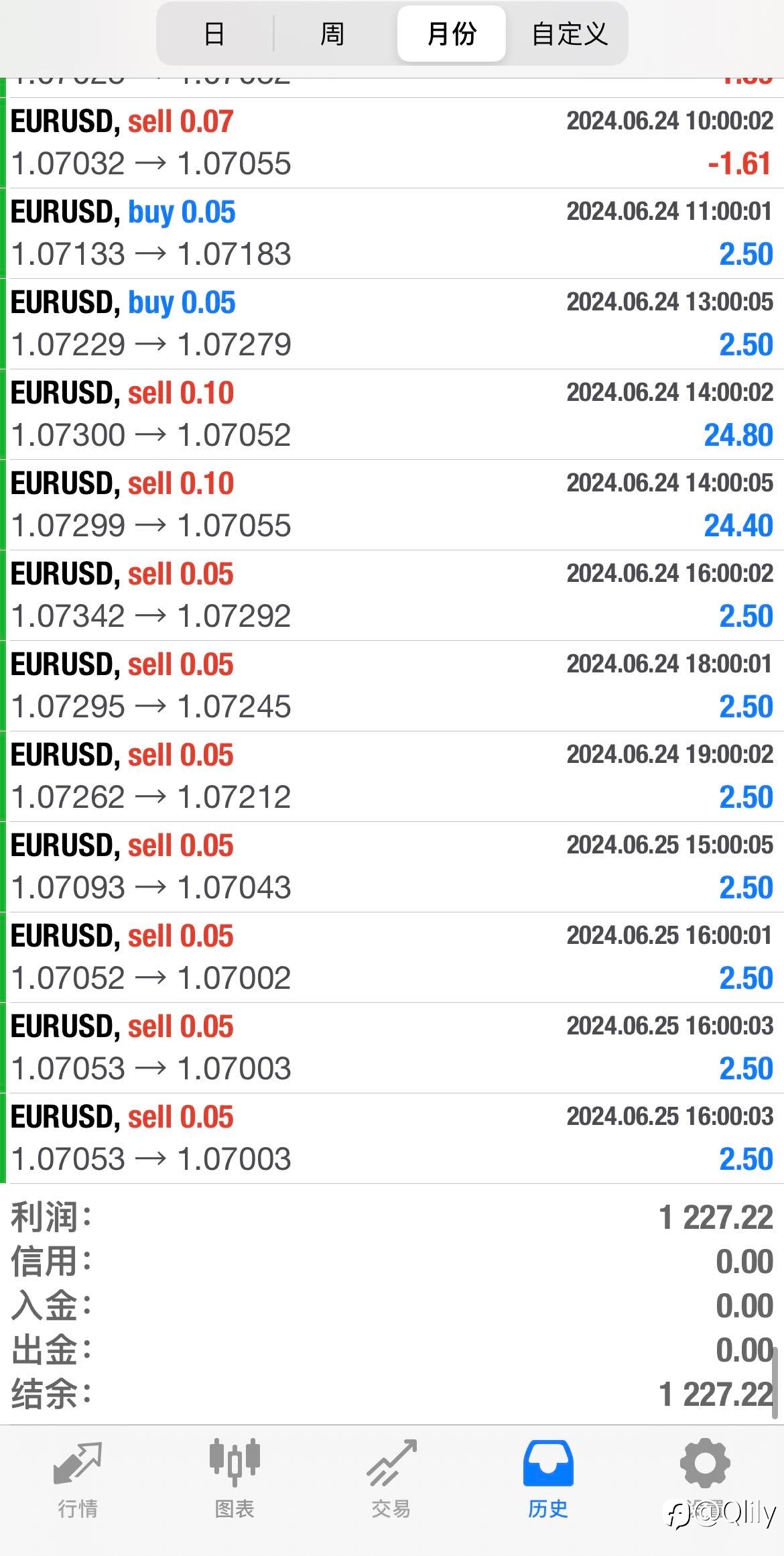The width and height of the screenshot is (784, 1556).
Task: Expand the sell 0.05 trade at 2024.06.24 16:00:02
Action: (392, 595)
